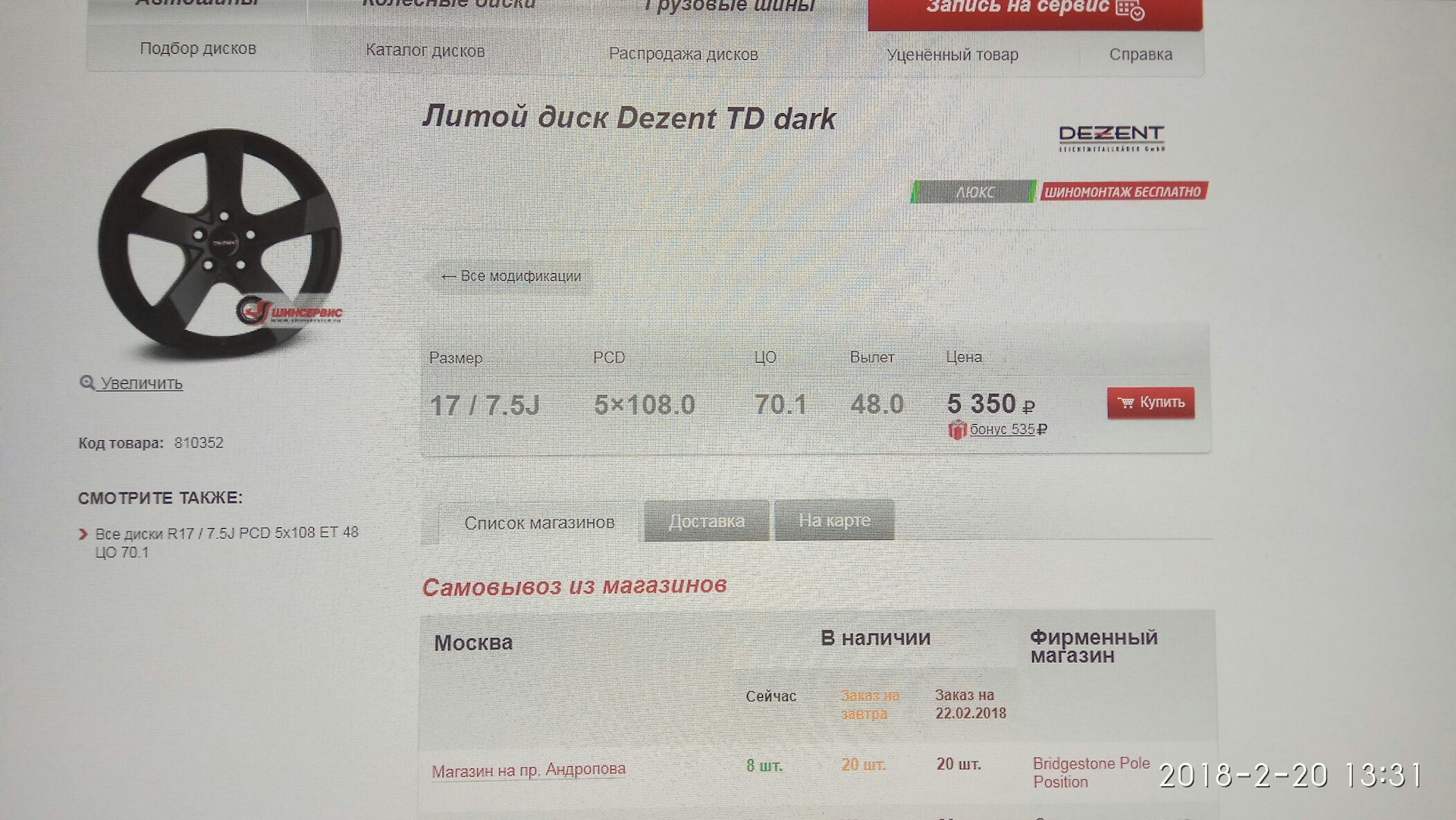Show stores На карте
Viewport: 1456px width, 820px height.
(833, 520)
